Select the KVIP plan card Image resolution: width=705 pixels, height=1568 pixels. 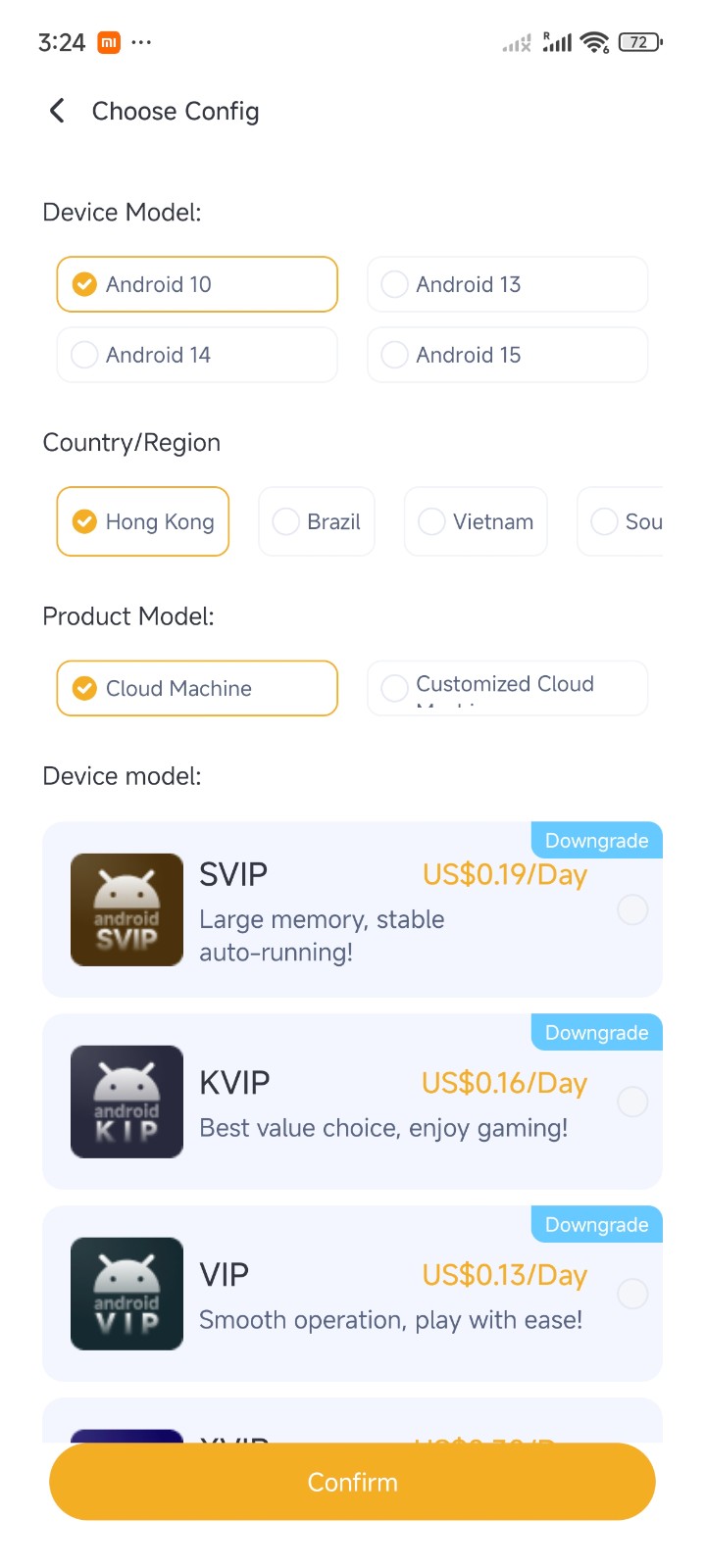(x=352, y=1102)
